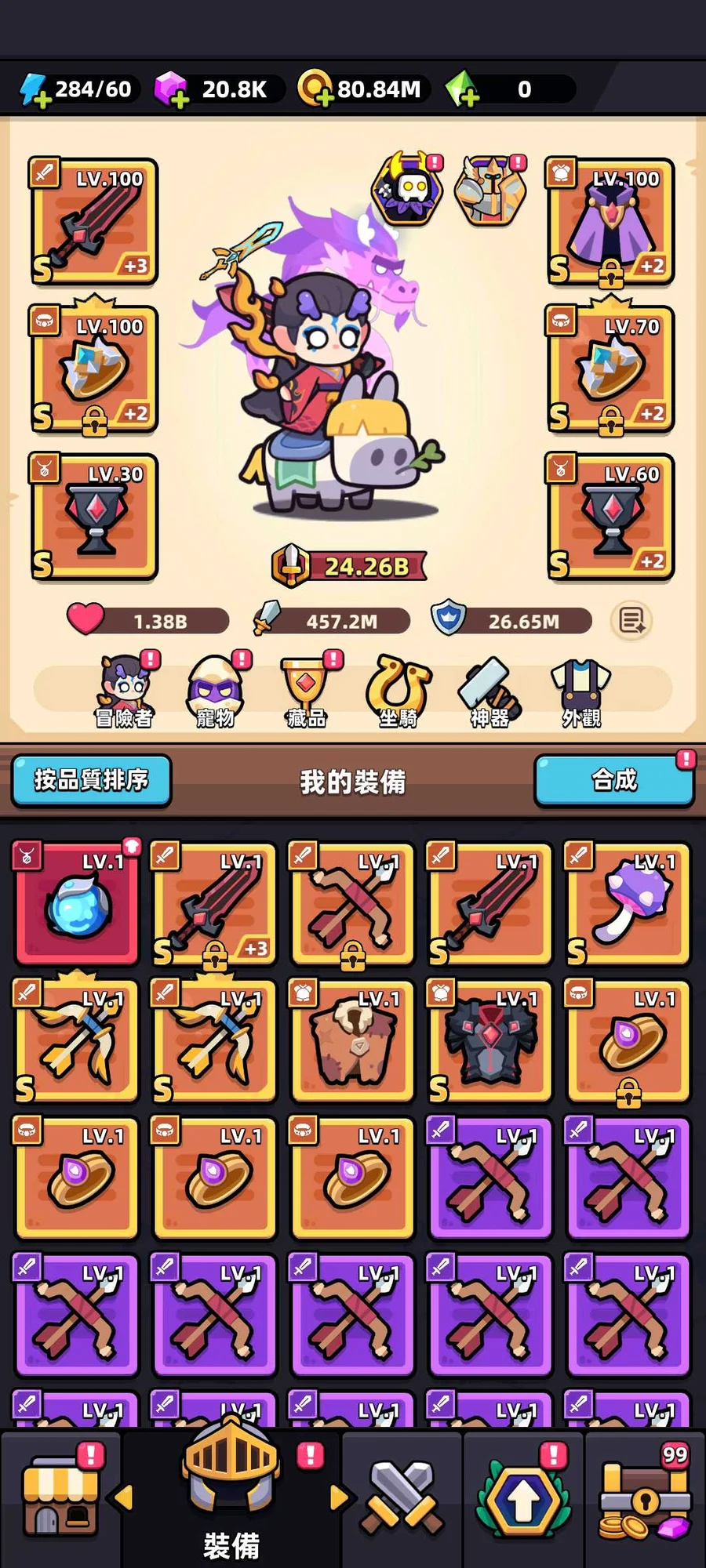Screen dimensions: 706x1568
Task: Open the crossed swords battle tab
Action: tap(402, 1499)
